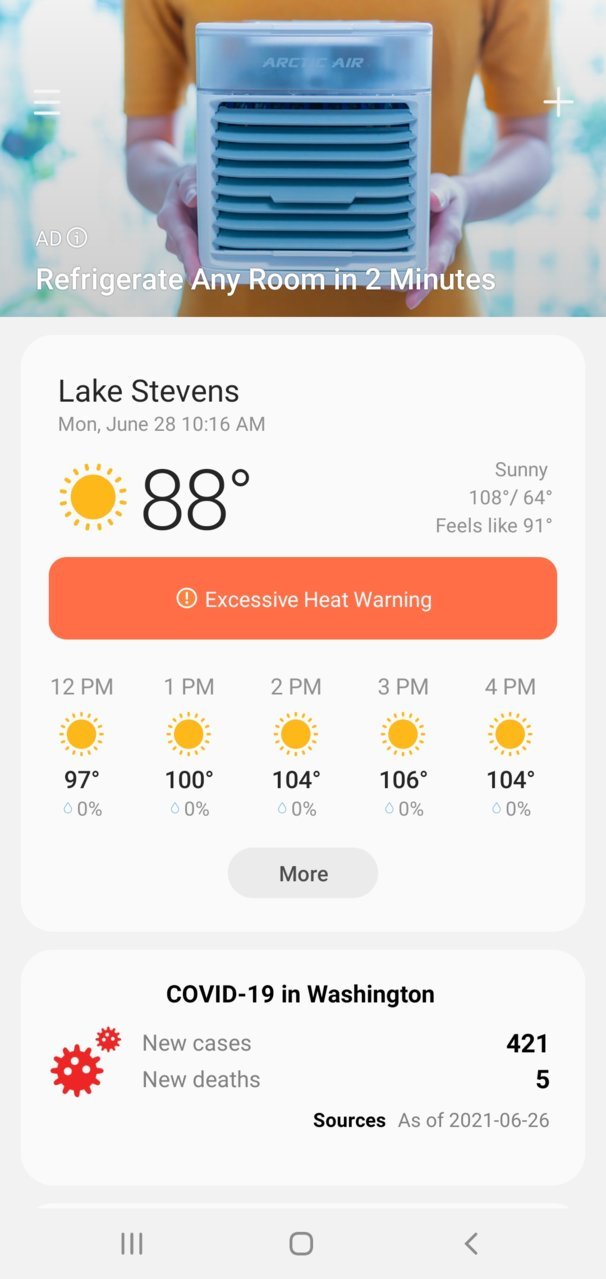Screen dimensions: 606x1279
Task: Go back with system back button
Action: 471,1243
